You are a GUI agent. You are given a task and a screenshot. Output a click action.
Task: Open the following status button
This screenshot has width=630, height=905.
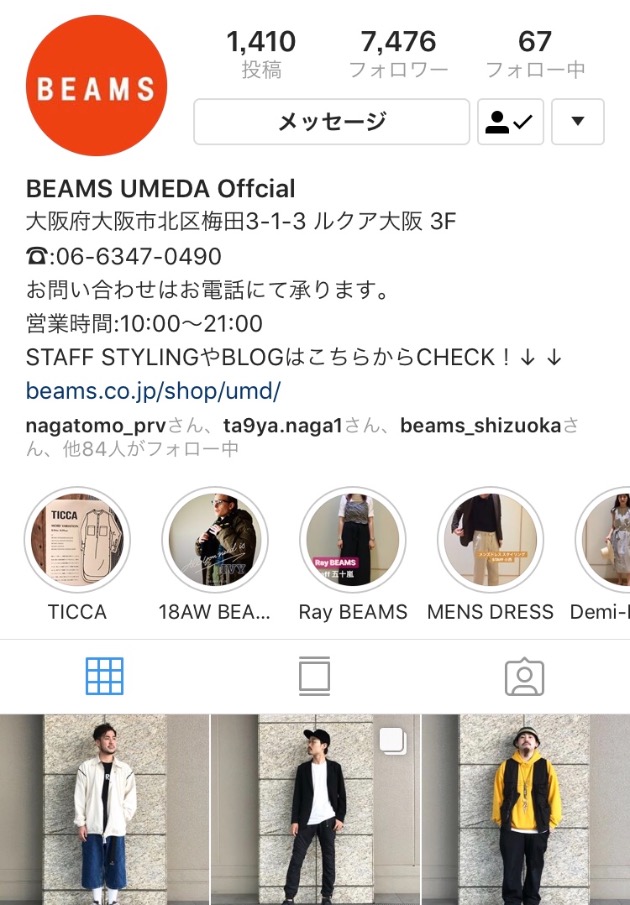[511, 122]
